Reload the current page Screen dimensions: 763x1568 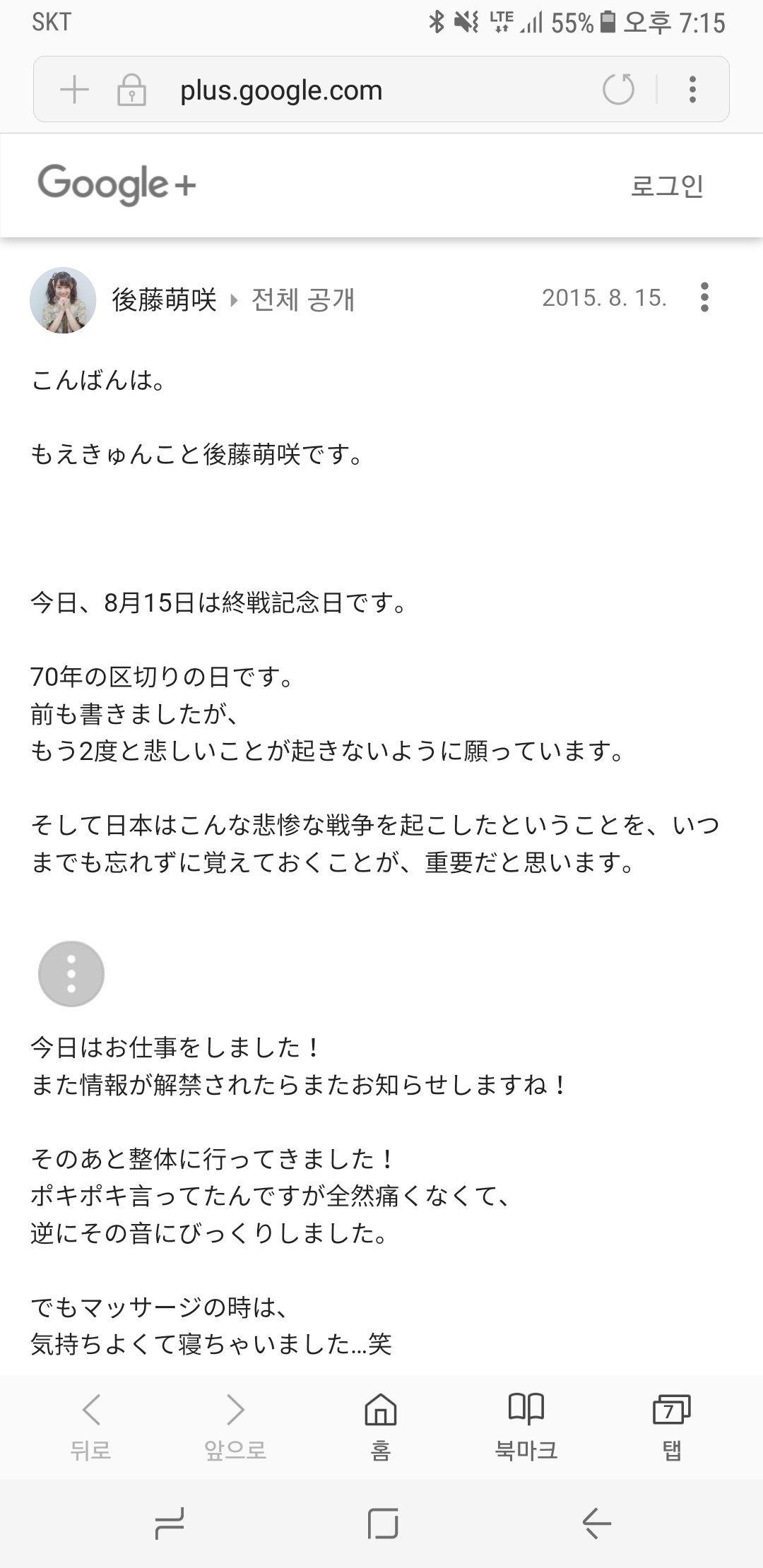pyautogui.click(x=618, y=90)
